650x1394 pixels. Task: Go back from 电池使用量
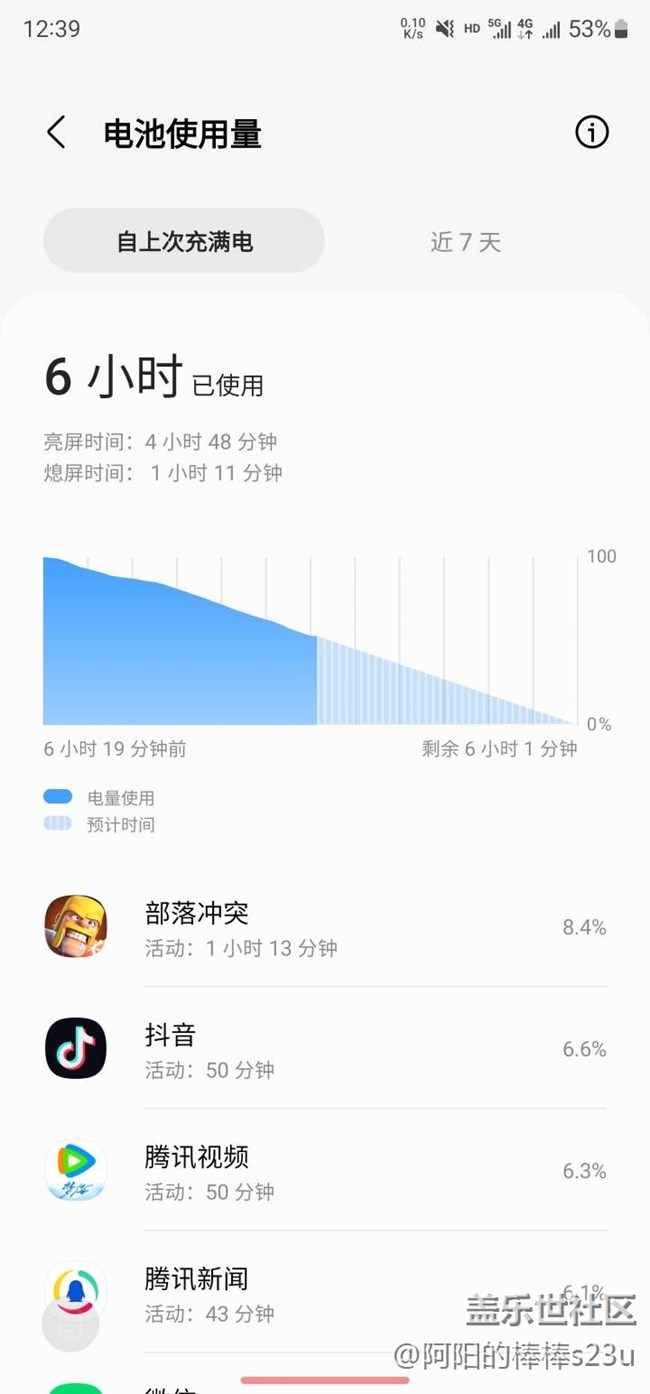coord(56,133)
